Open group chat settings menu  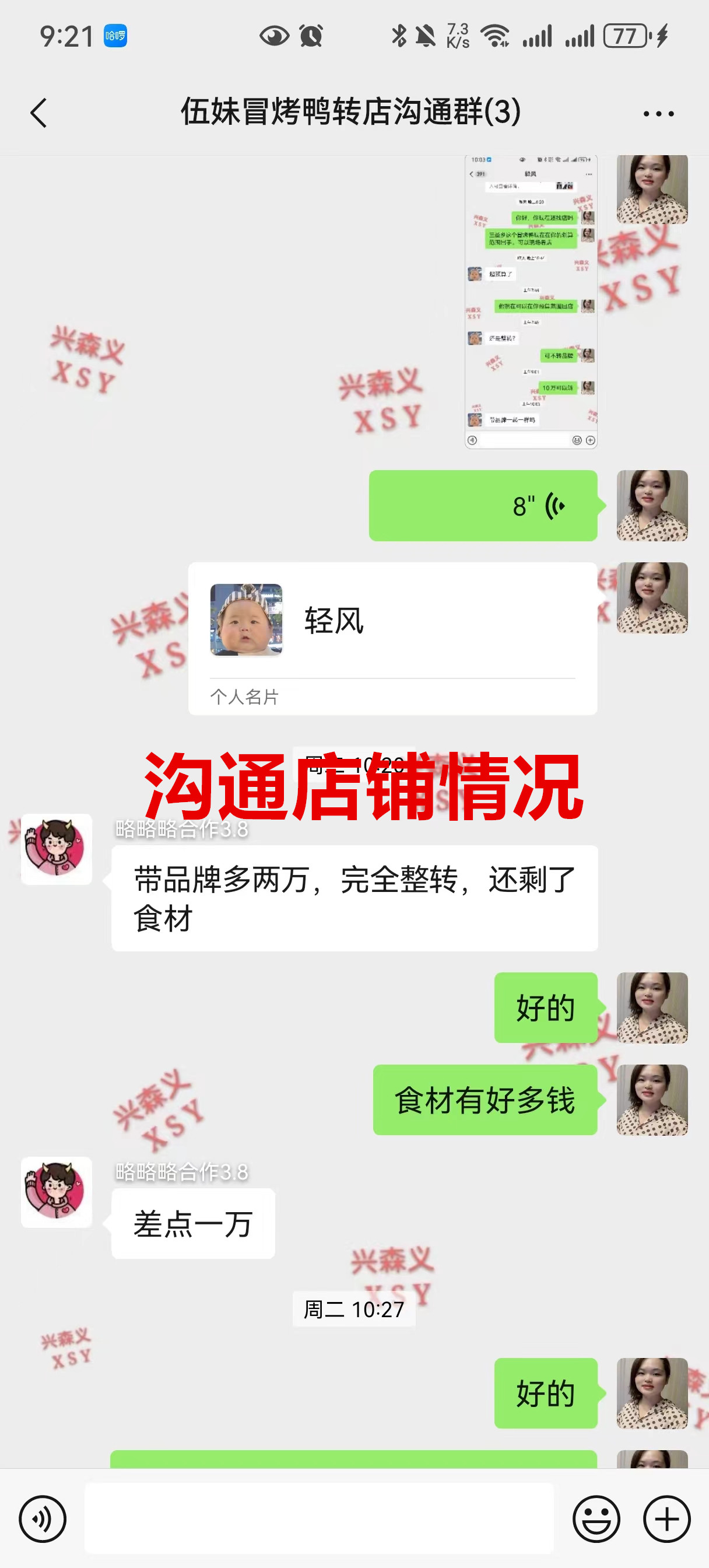(658, 114)
